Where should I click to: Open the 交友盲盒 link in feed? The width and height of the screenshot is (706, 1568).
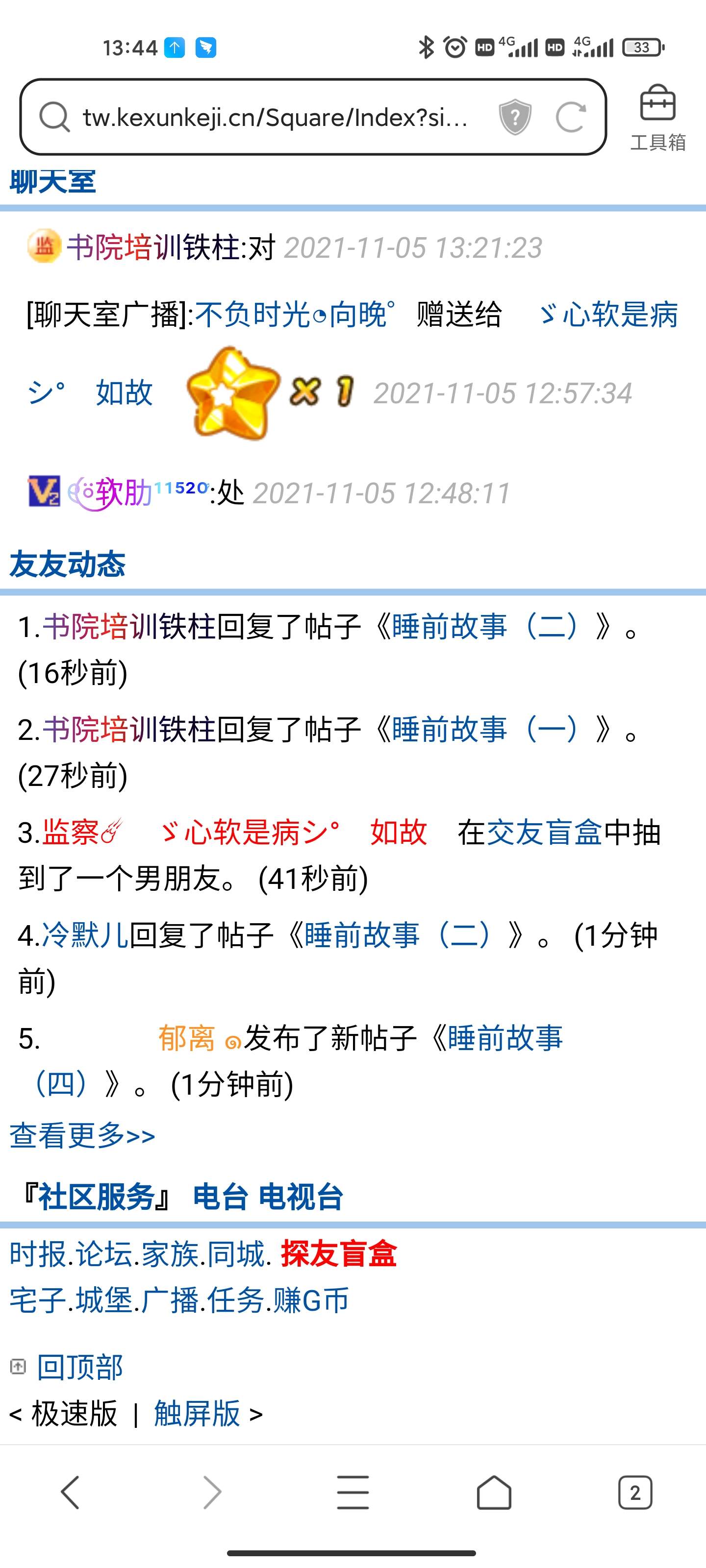coord(544,832)
